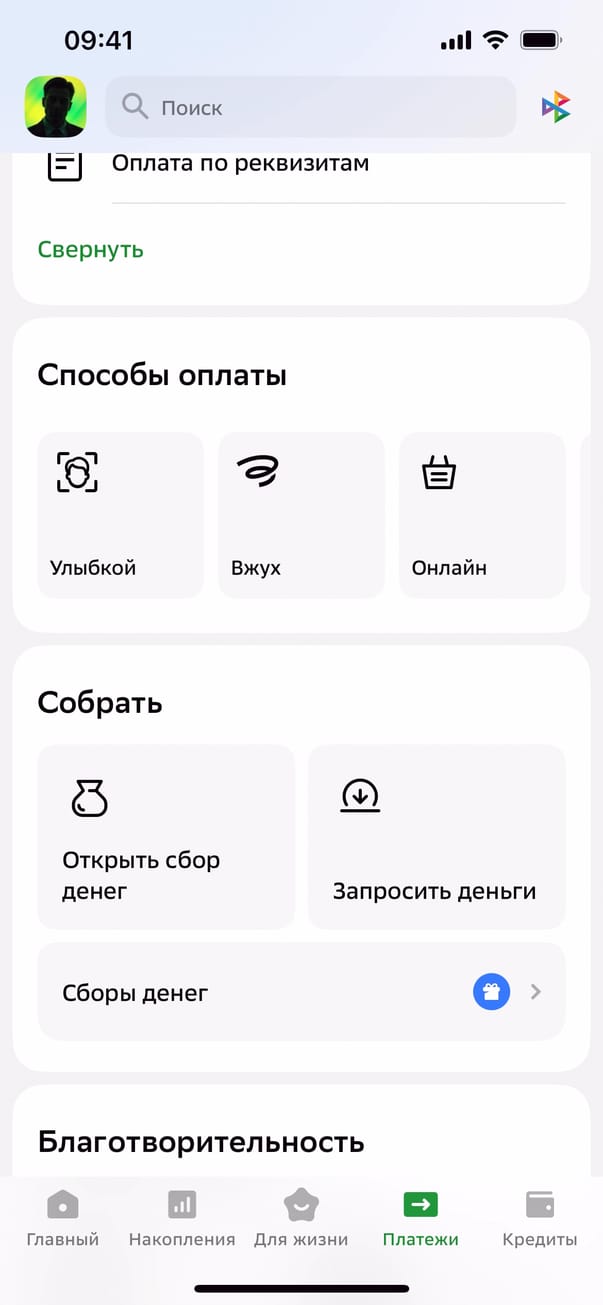Tap Запросить деньги
The height and width of the screenshot is (1305, 603).
(x=436, y=836)
